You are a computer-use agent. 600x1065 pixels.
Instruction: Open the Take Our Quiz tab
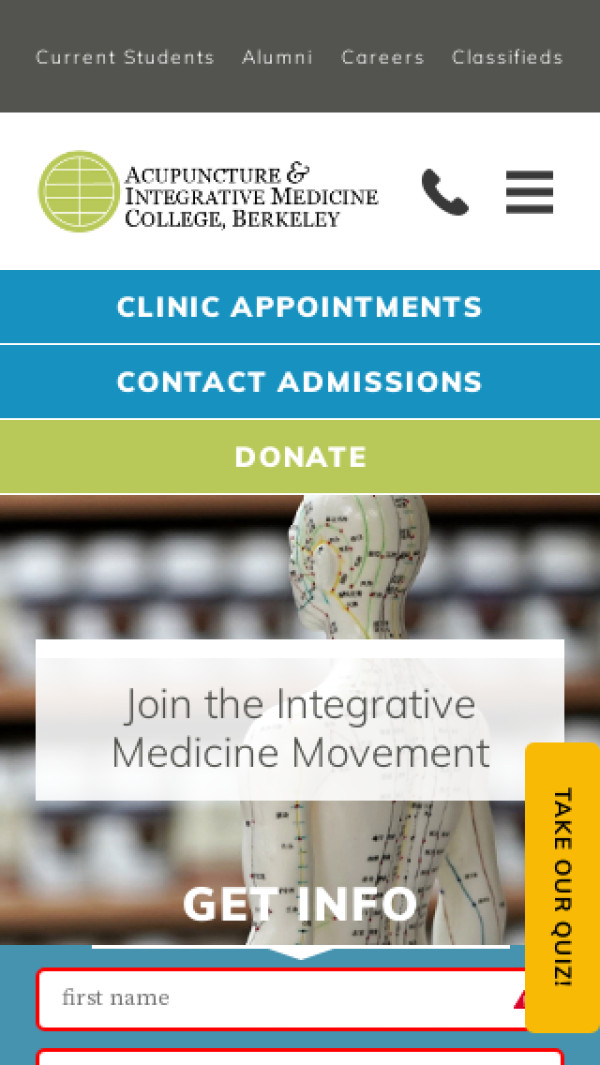(562, 887)
